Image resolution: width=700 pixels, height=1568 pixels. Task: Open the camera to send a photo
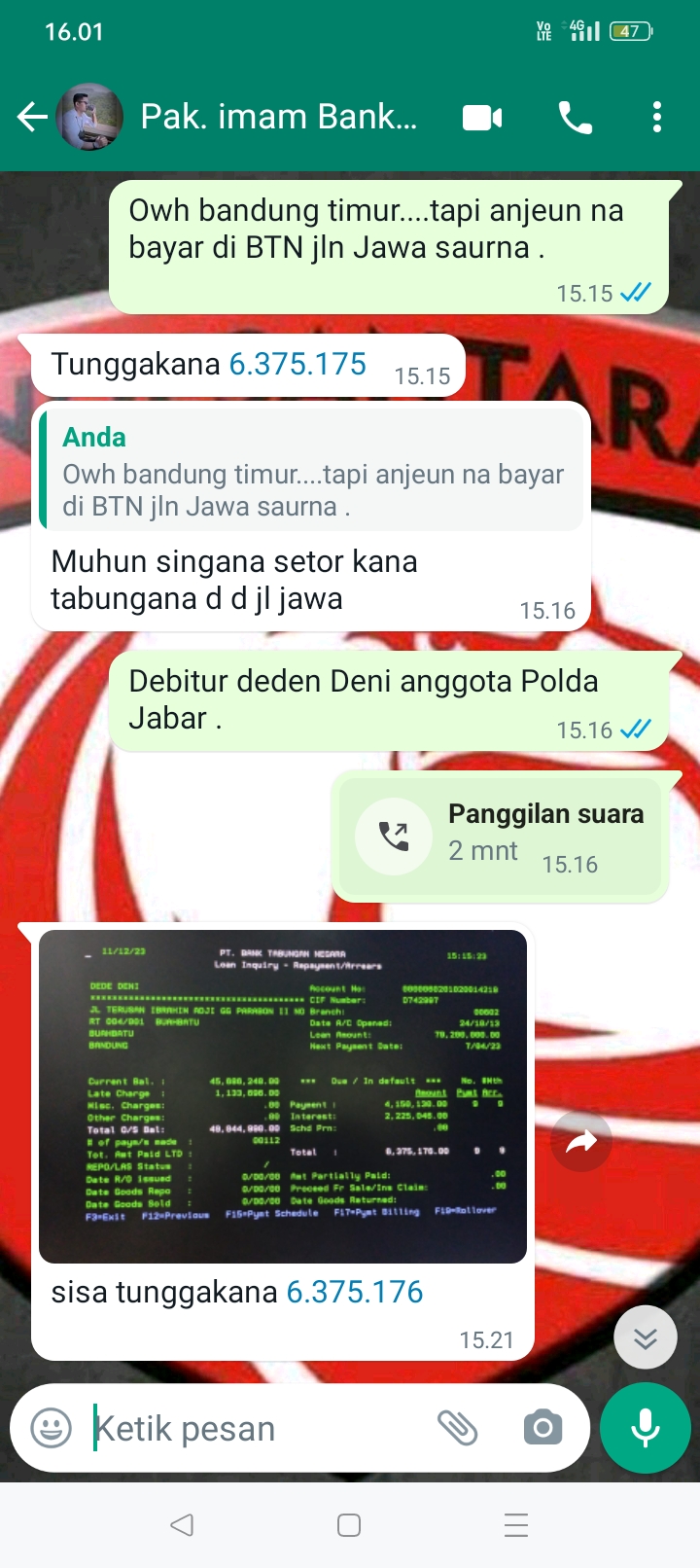click(x=542, y=1428)
